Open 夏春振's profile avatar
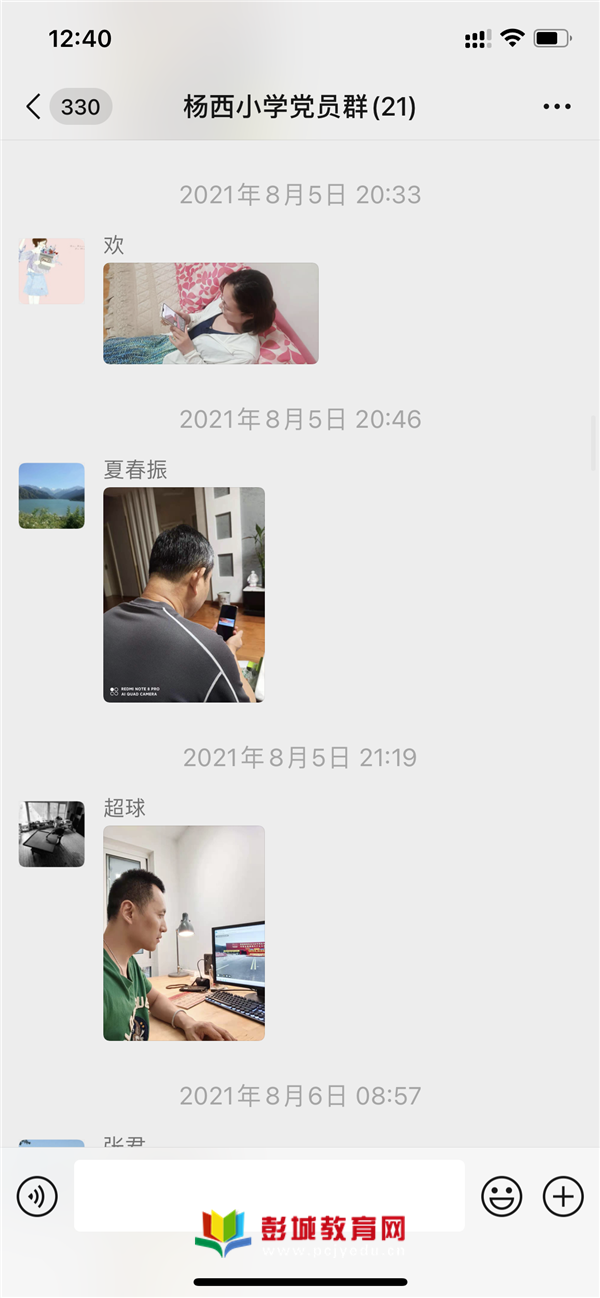Image resolution: width=600 pixels, height=1298 pixels. point(52,495)
